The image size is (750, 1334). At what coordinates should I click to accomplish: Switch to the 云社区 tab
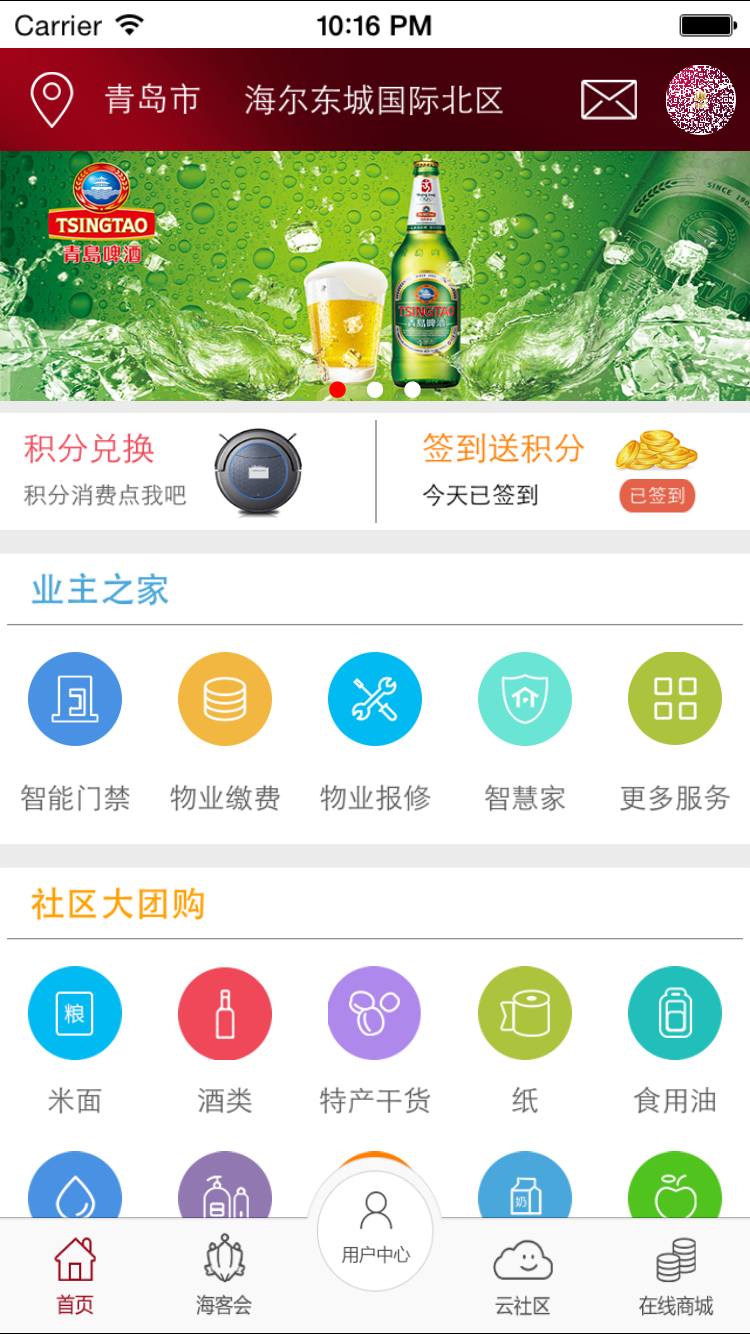(523, 1275)
